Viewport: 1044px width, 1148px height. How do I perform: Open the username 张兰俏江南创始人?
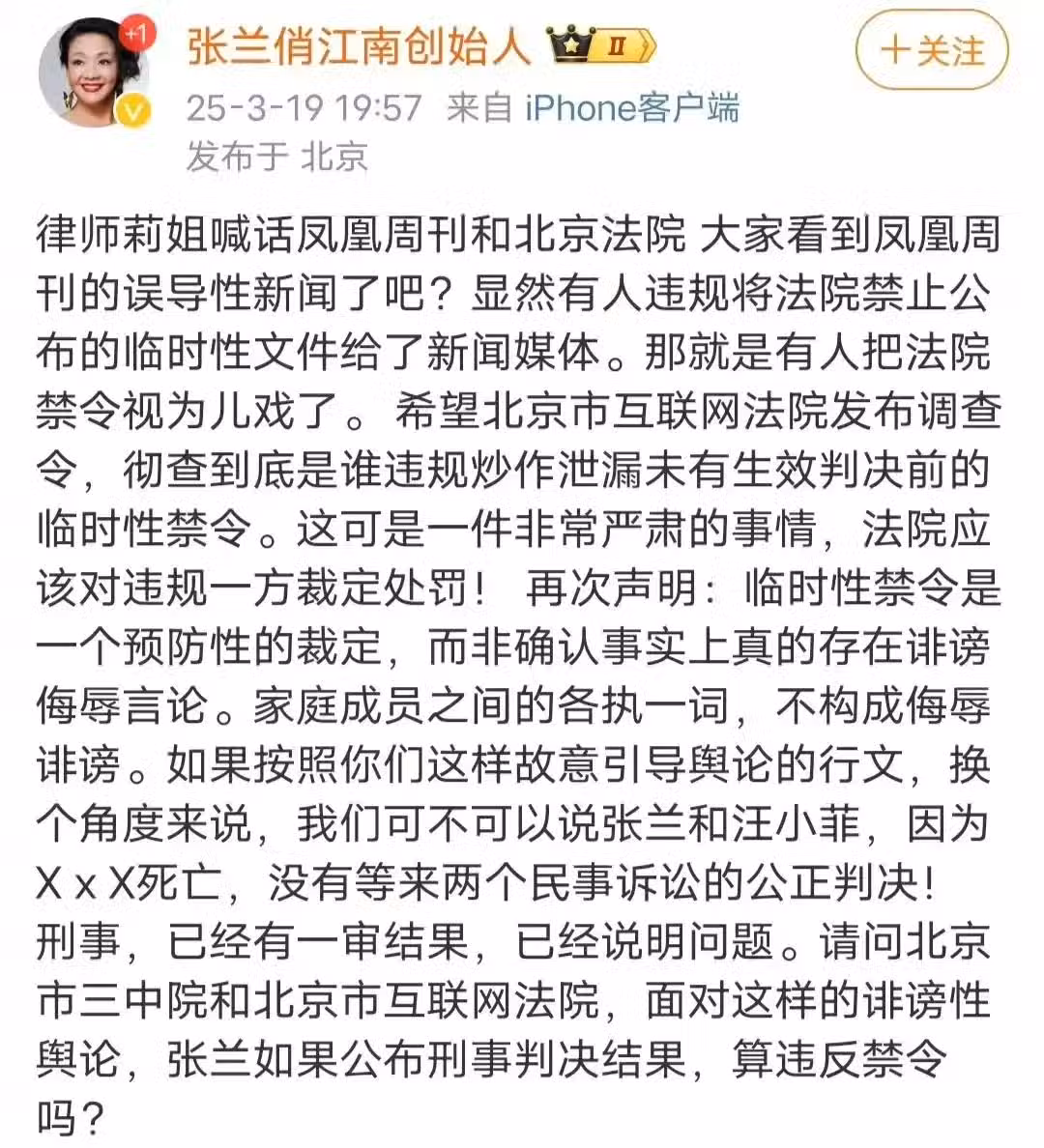click(359, 45)
